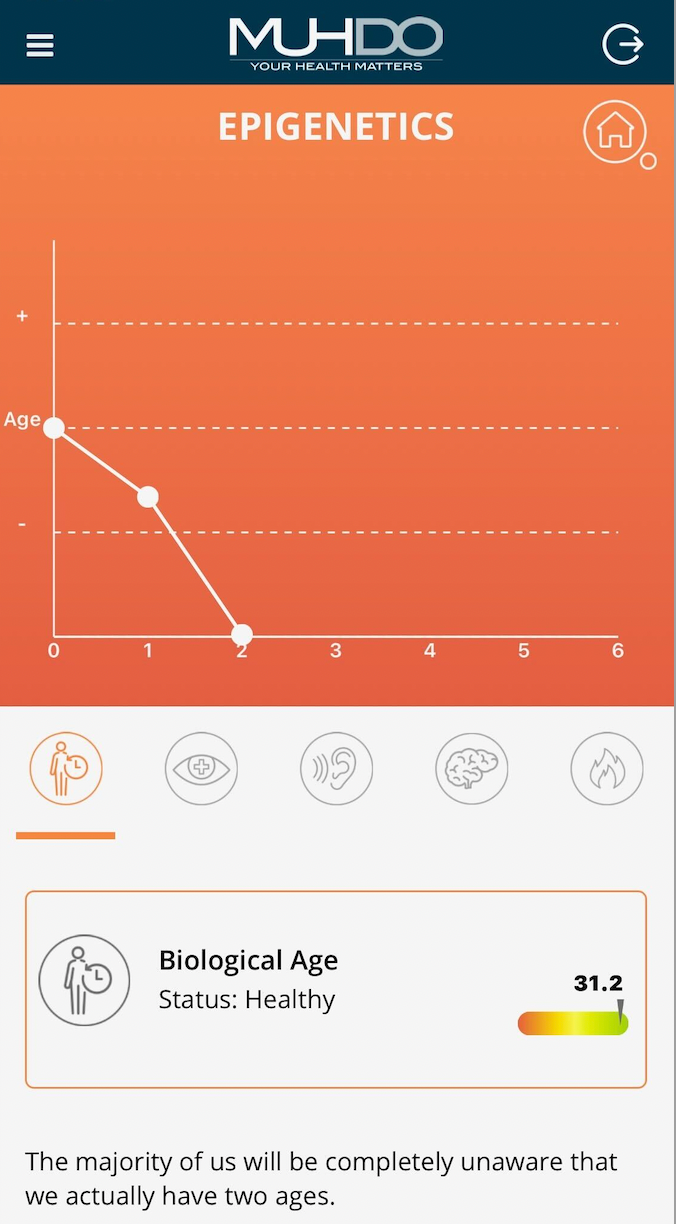676x1224 pixels.
Task: Switch to the hearing age tab
Action: pyautogui.click(x=336, y=768)
